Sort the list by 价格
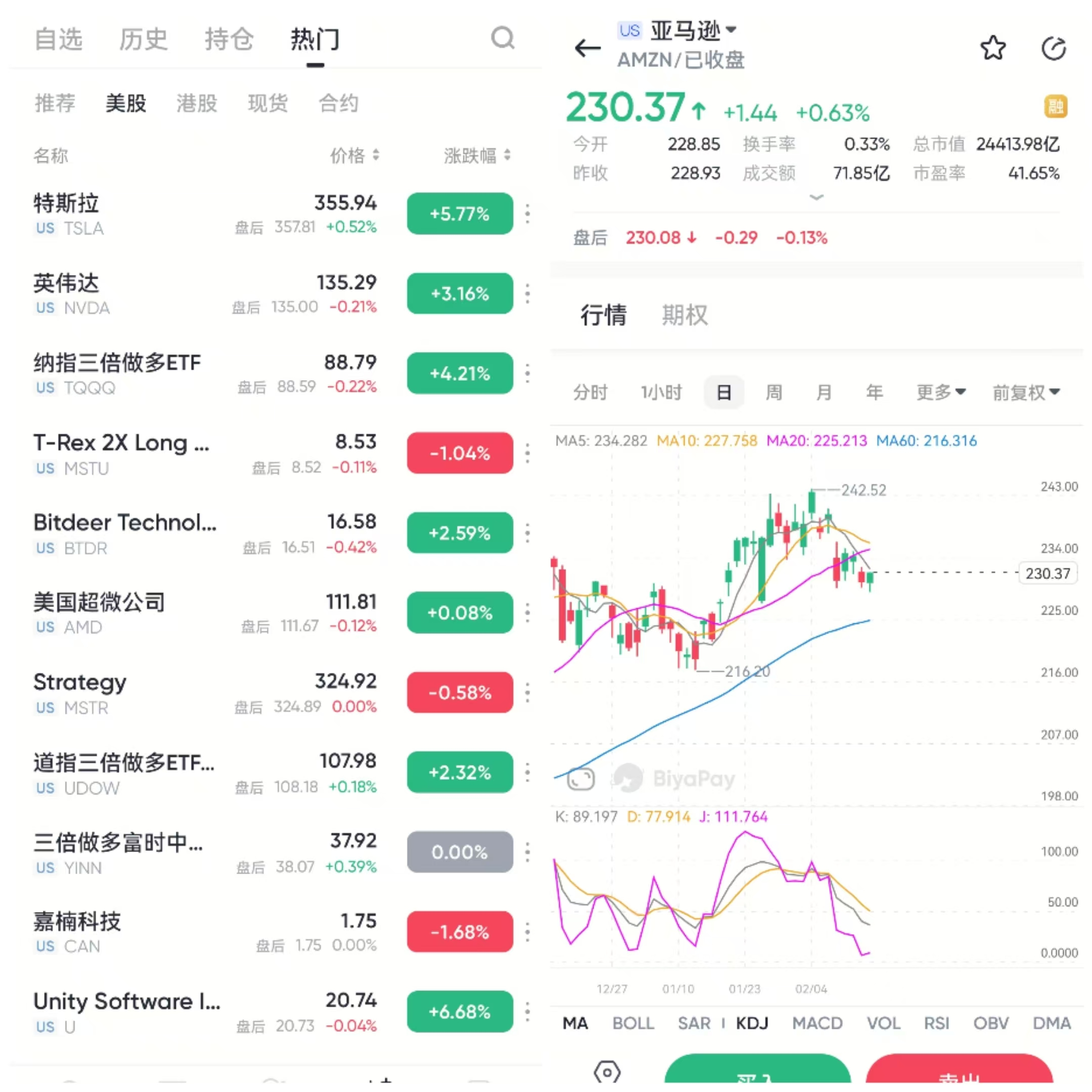The height and width of the screenshot is (1092, 1092). pos(354,155)
